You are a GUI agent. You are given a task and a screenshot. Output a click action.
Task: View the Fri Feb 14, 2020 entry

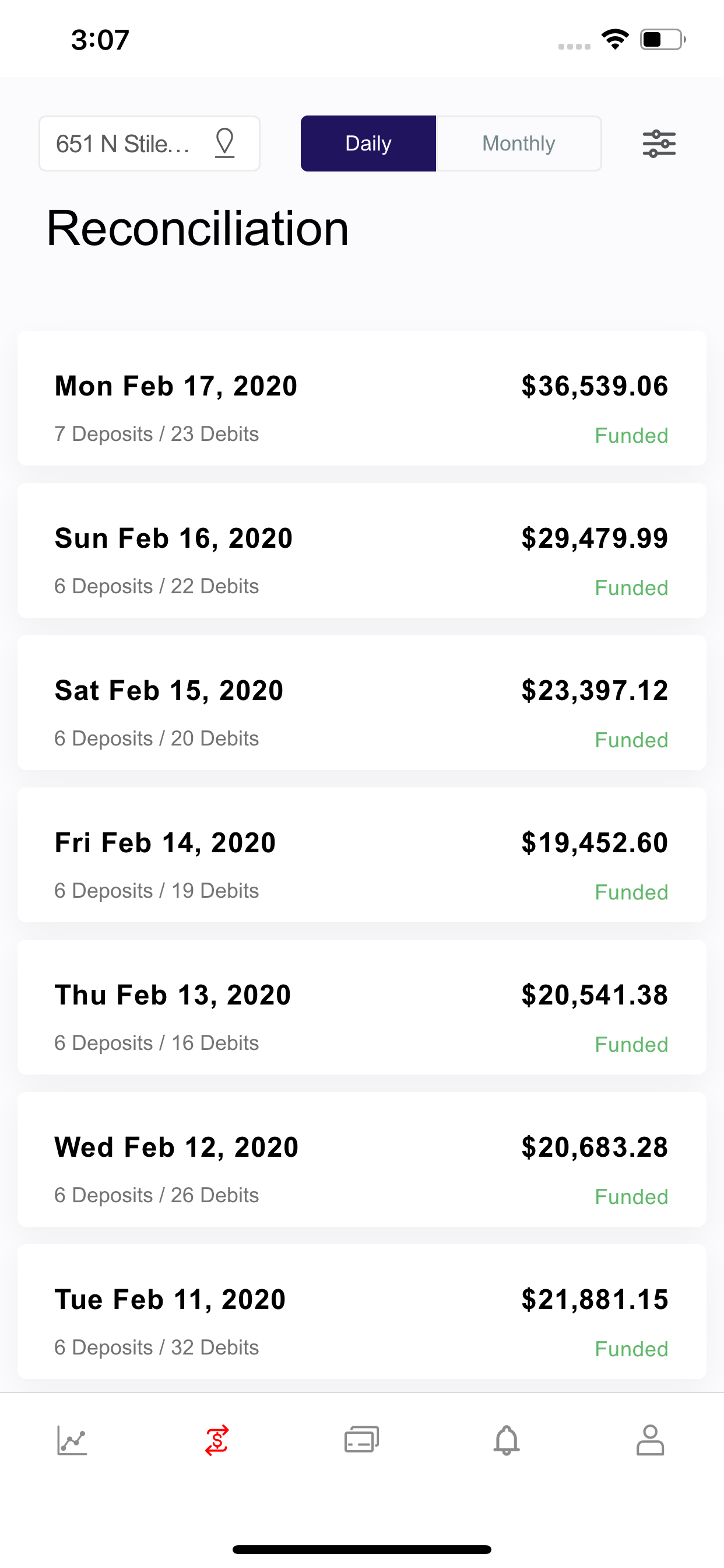point(362,855)
